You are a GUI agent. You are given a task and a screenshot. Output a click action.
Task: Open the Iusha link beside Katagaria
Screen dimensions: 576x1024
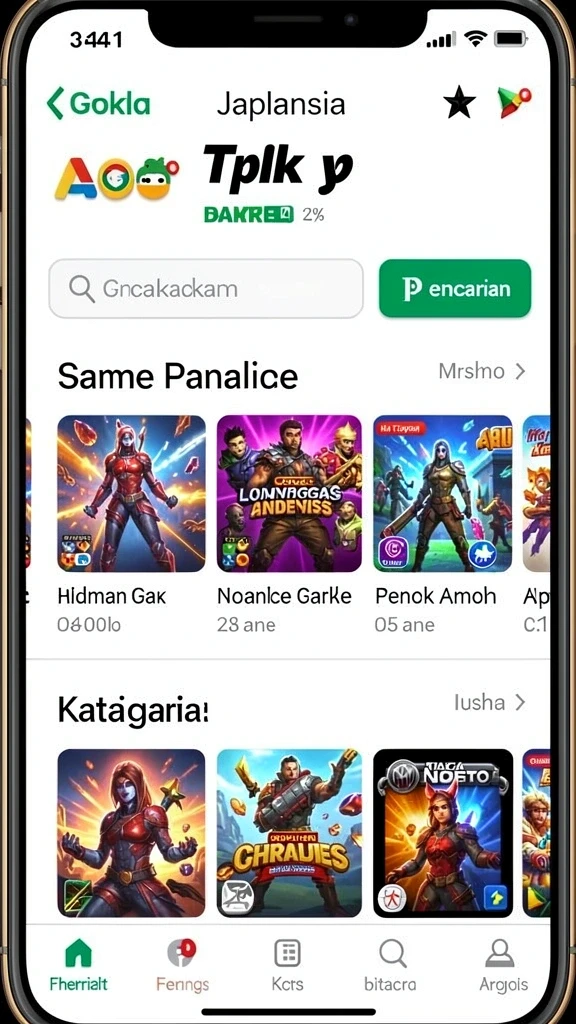[490, 703]
